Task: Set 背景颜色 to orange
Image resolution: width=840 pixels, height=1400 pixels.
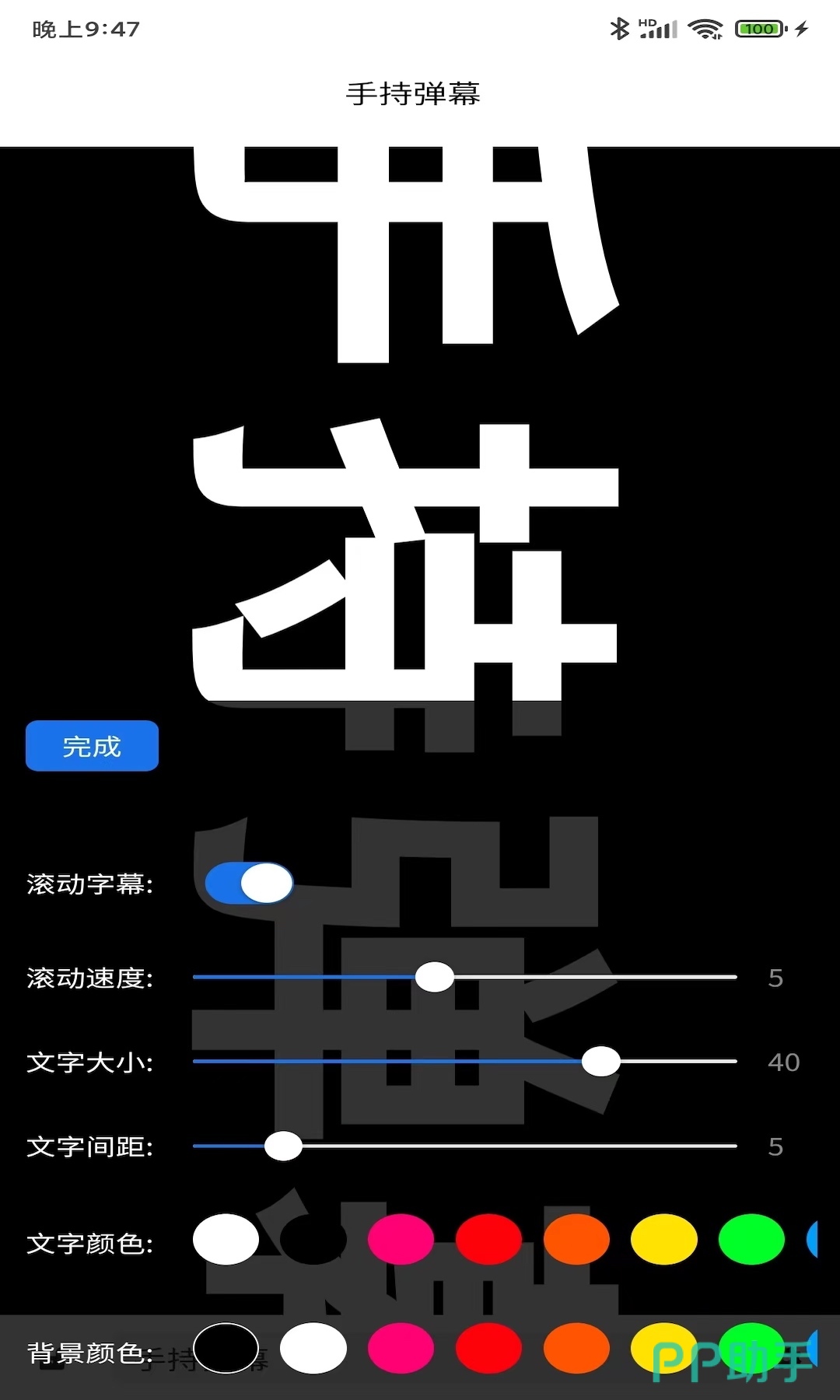Action: pos(576,1348)
